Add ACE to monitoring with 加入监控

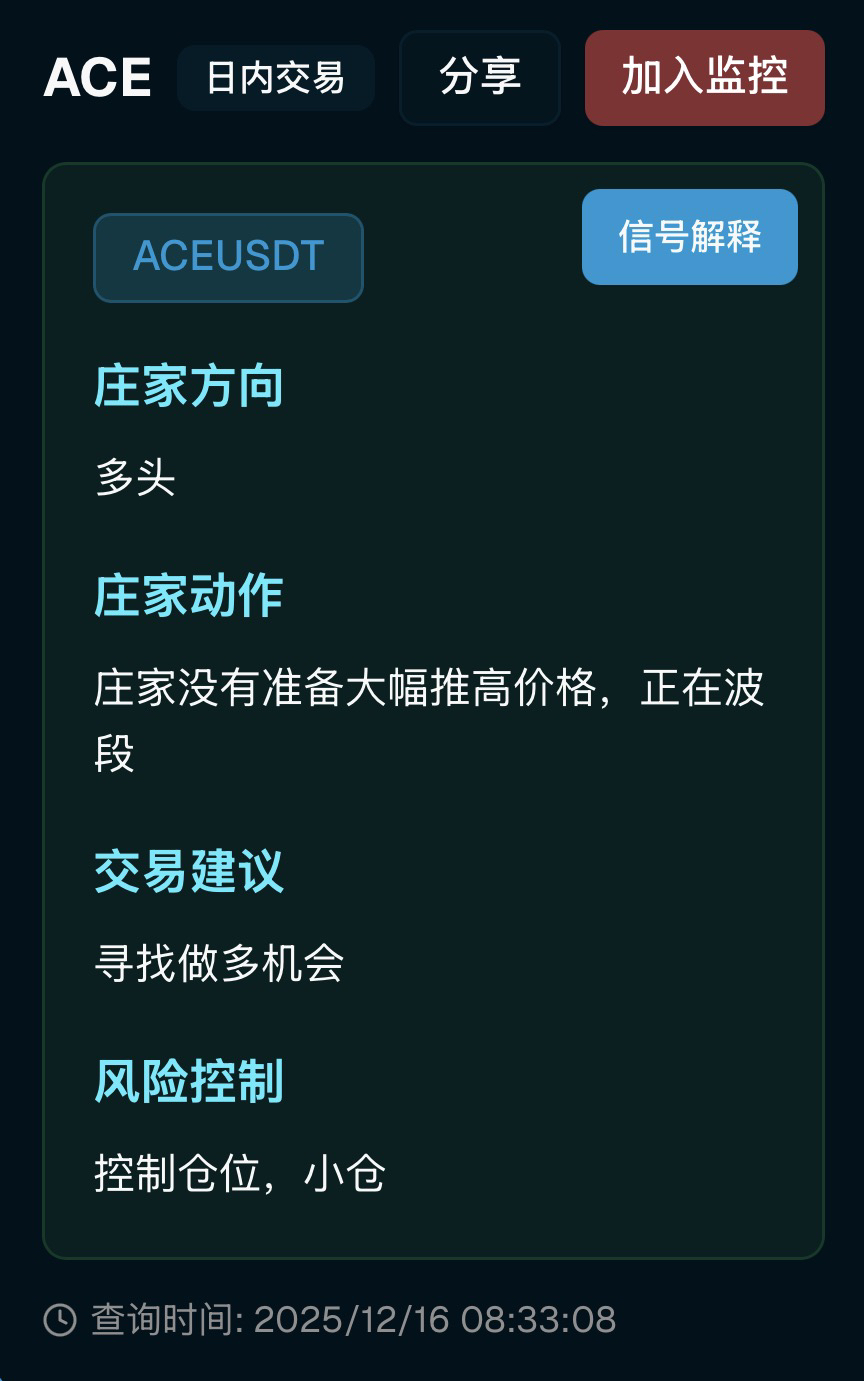704,78
